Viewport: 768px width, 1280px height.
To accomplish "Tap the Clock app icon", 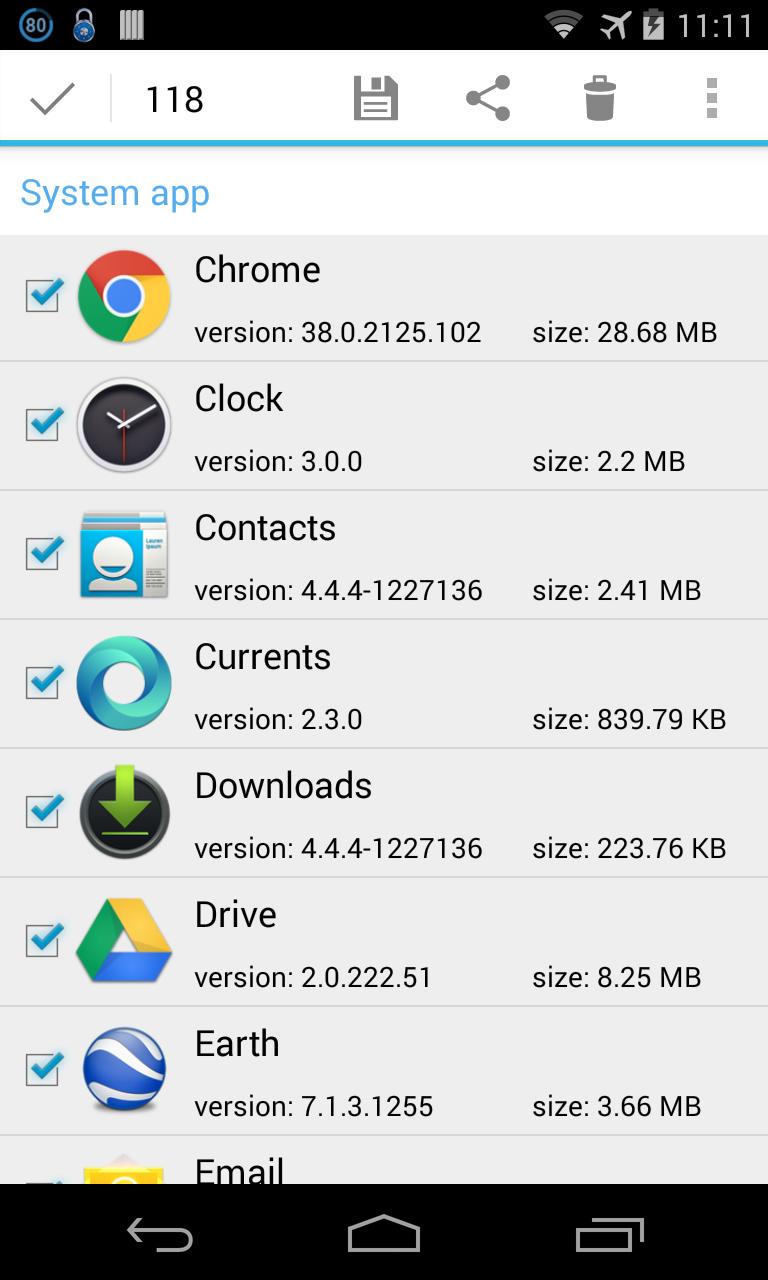I will [x=124, y=425].
